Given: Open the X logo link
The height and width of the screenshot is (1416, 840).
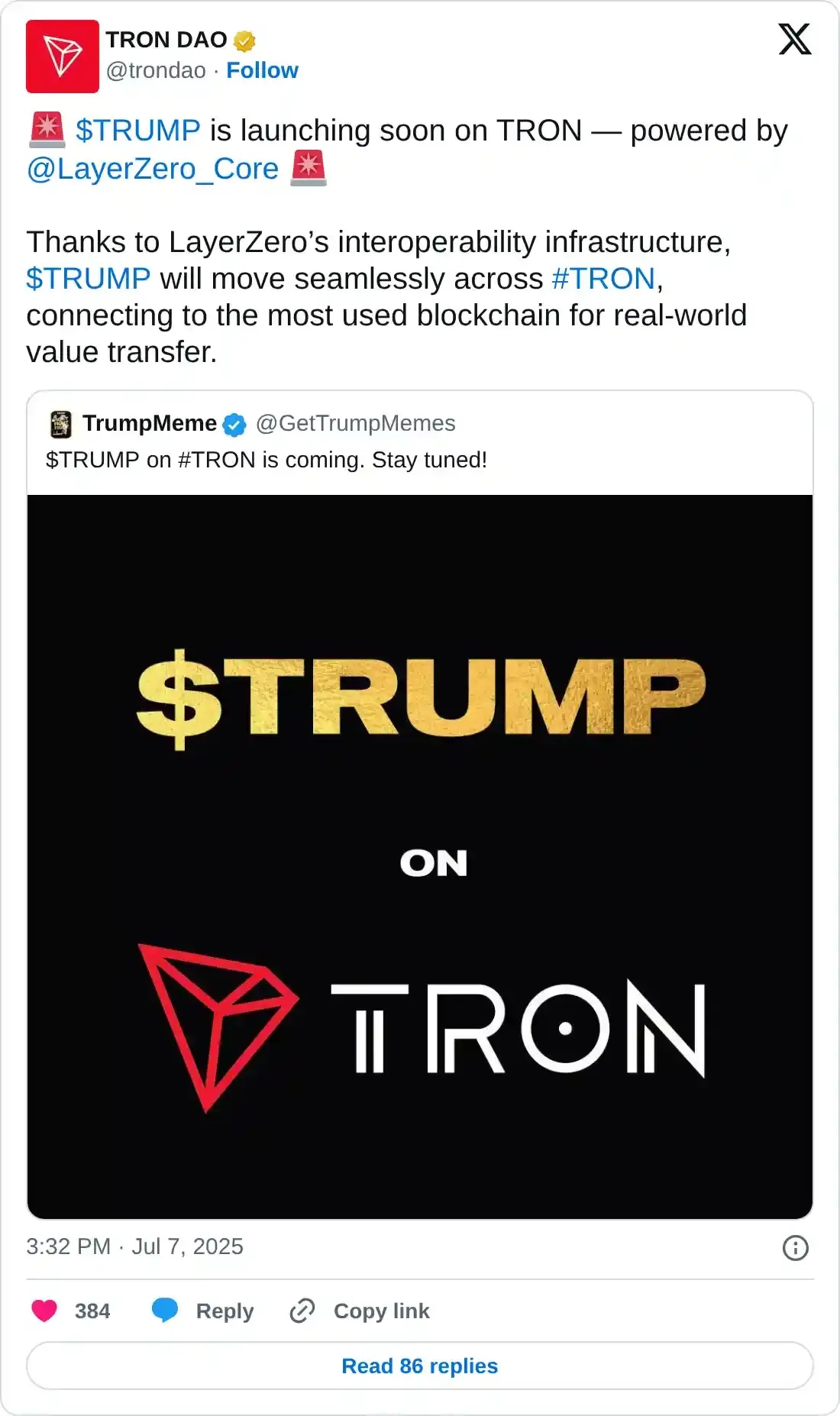Looking at the screenshot, I should [794, 40].
